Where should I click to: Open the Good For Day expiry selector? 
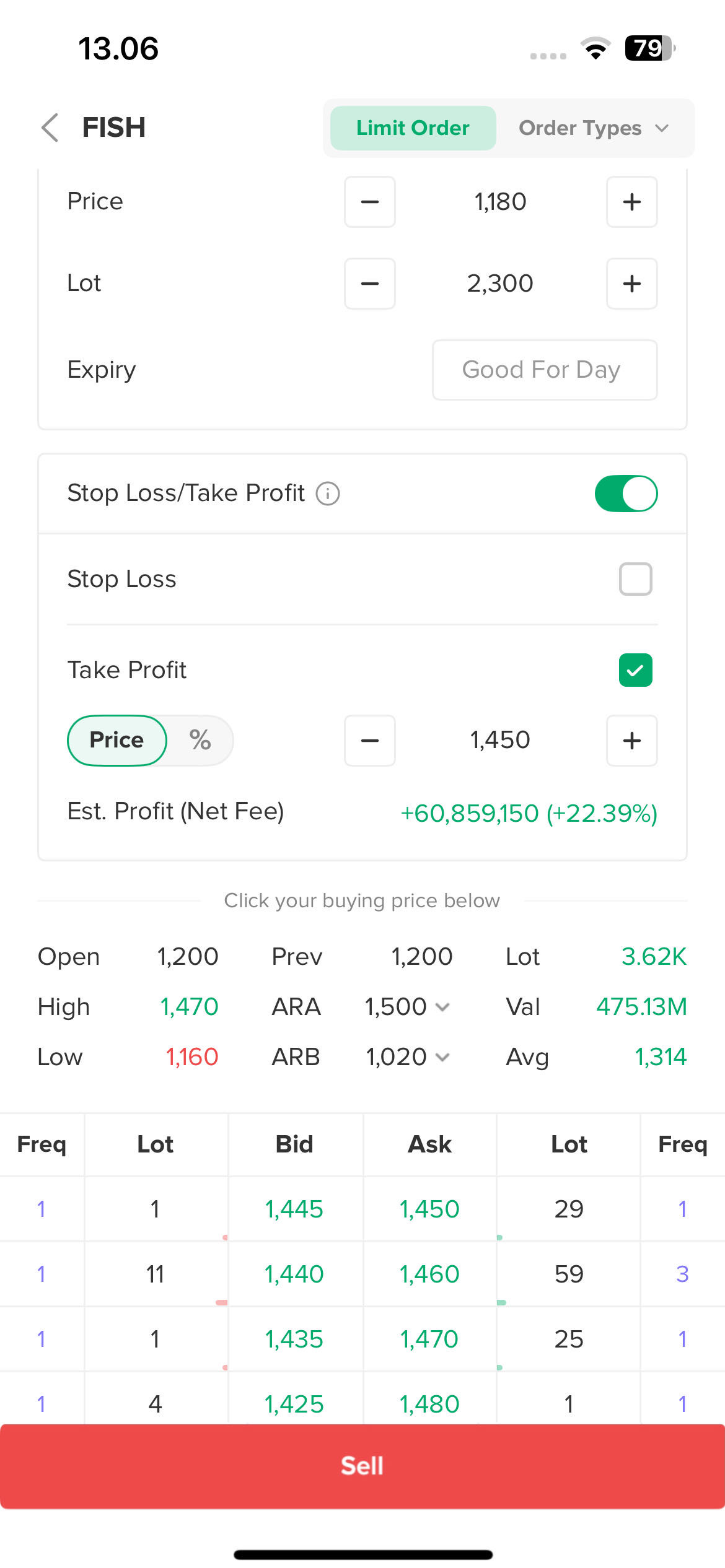tap(544, 370)
